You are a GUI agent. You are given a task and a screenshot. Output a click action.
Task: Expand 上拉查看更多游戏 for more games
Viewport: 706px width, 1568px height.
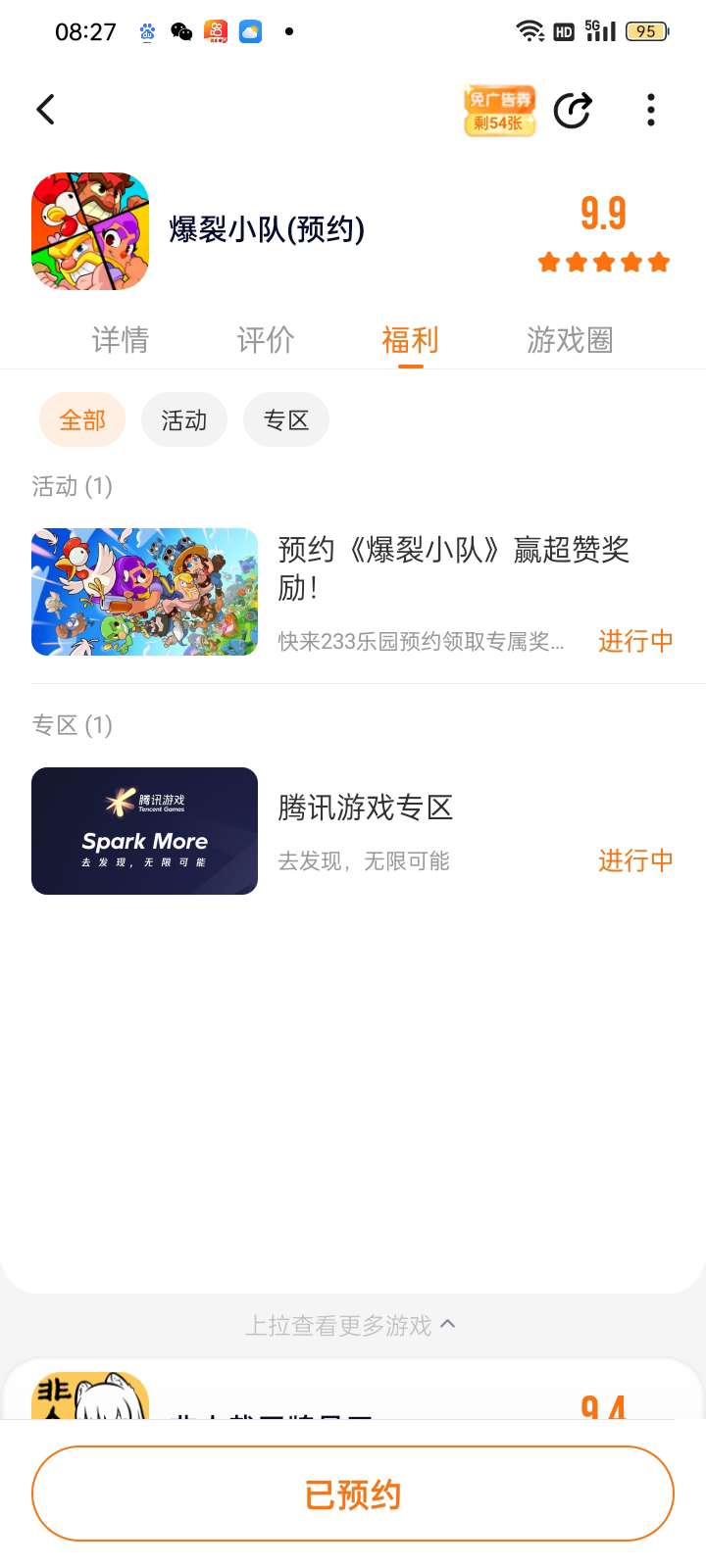[x=350, y=1326]
